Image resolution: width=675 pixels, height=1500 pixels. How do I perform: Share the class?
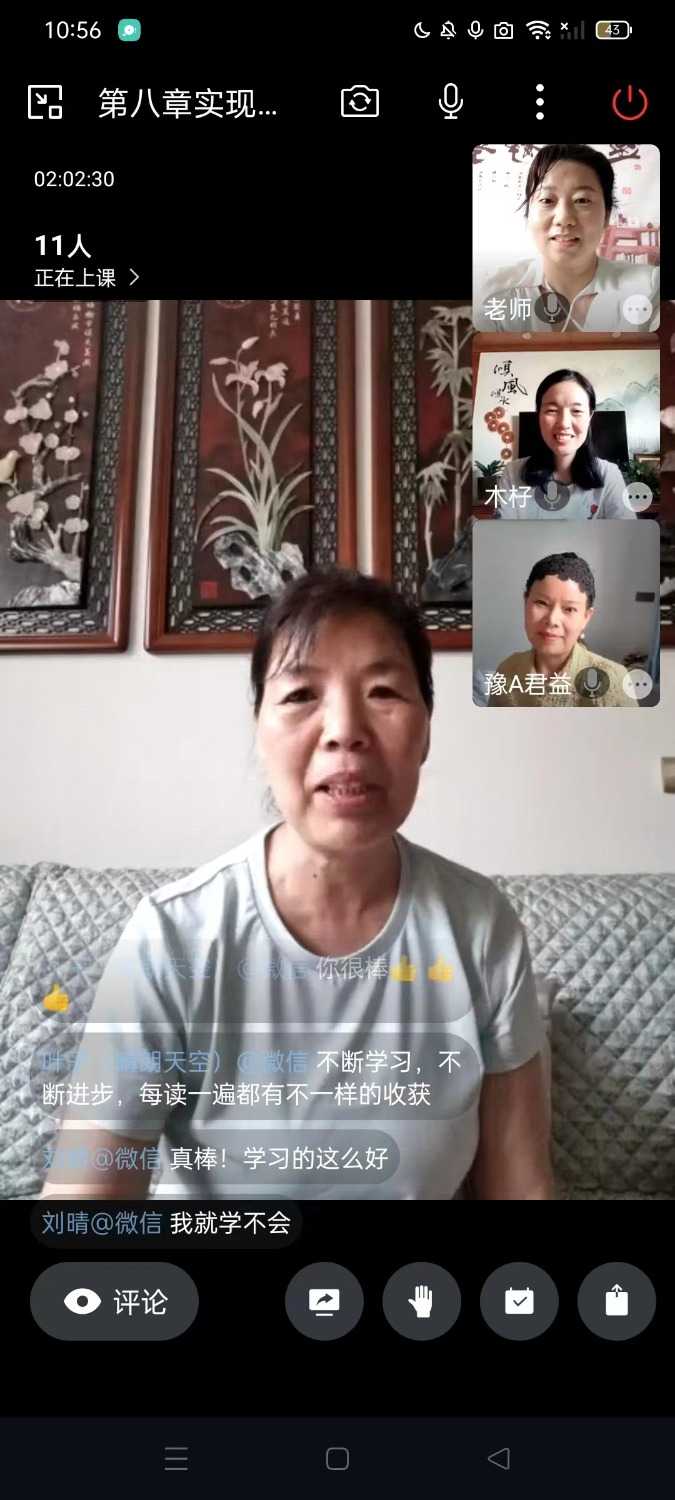617,1301
